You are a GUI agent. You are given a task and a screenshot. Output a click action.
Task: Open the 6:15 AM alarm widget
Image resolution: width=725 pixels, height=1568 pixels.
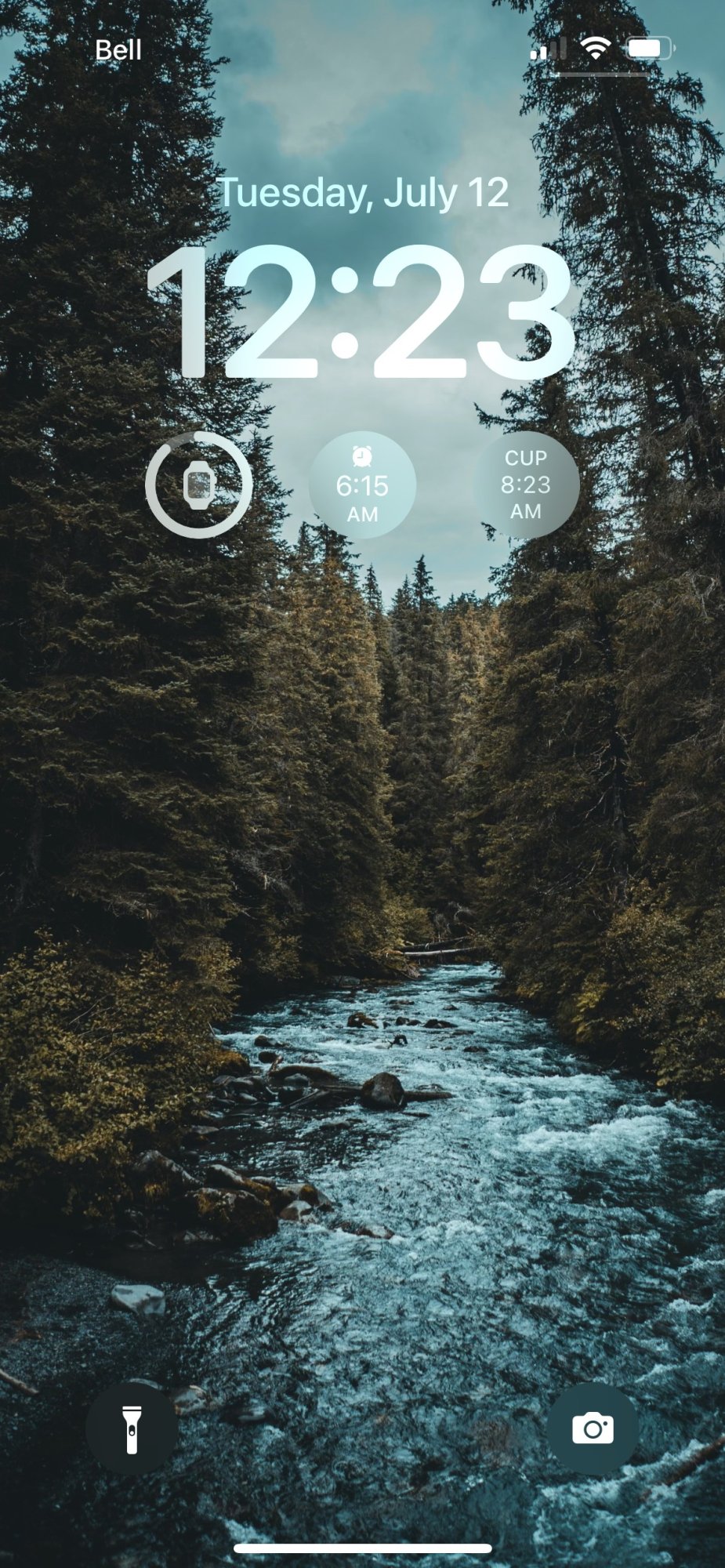click(362, 485)
